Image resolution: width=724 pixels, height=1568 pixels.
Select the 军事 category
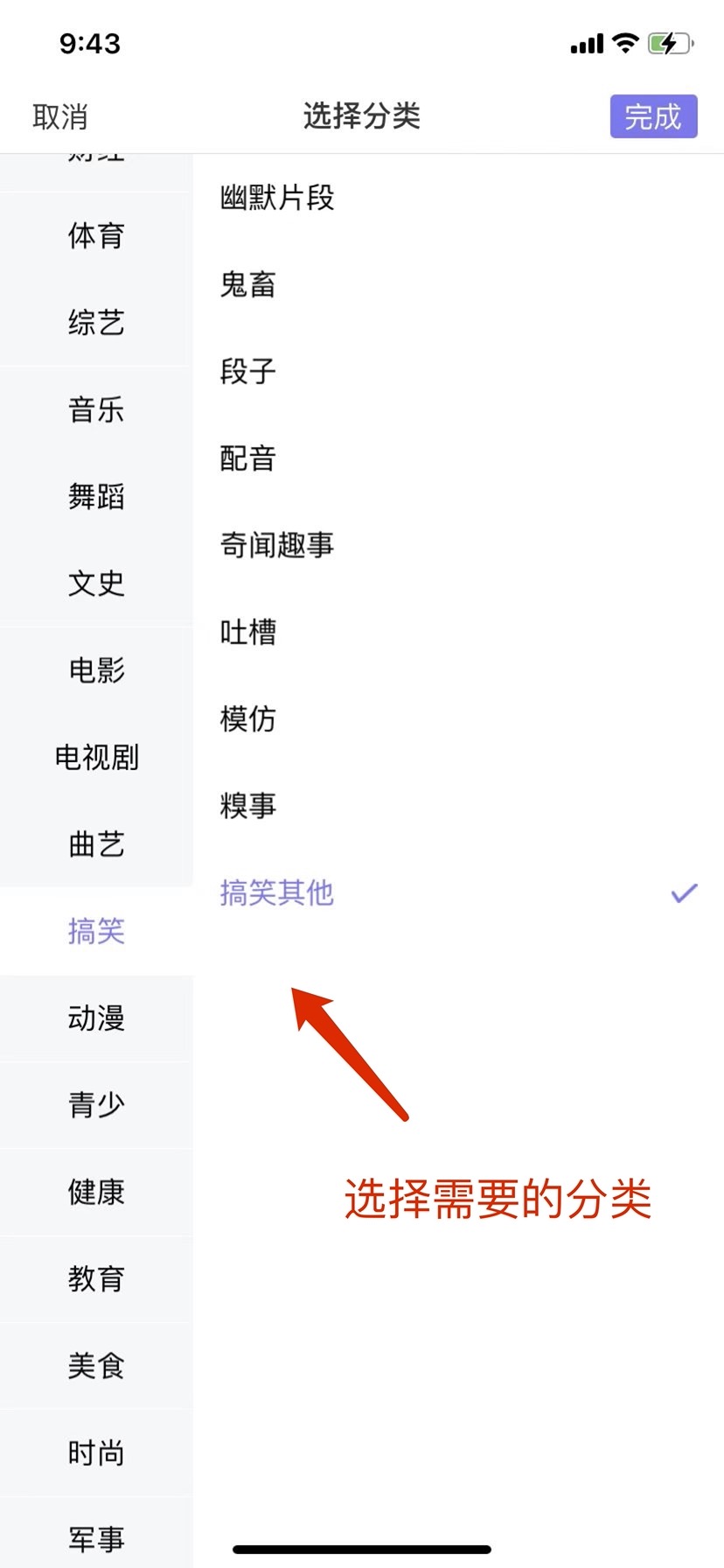96,1538
